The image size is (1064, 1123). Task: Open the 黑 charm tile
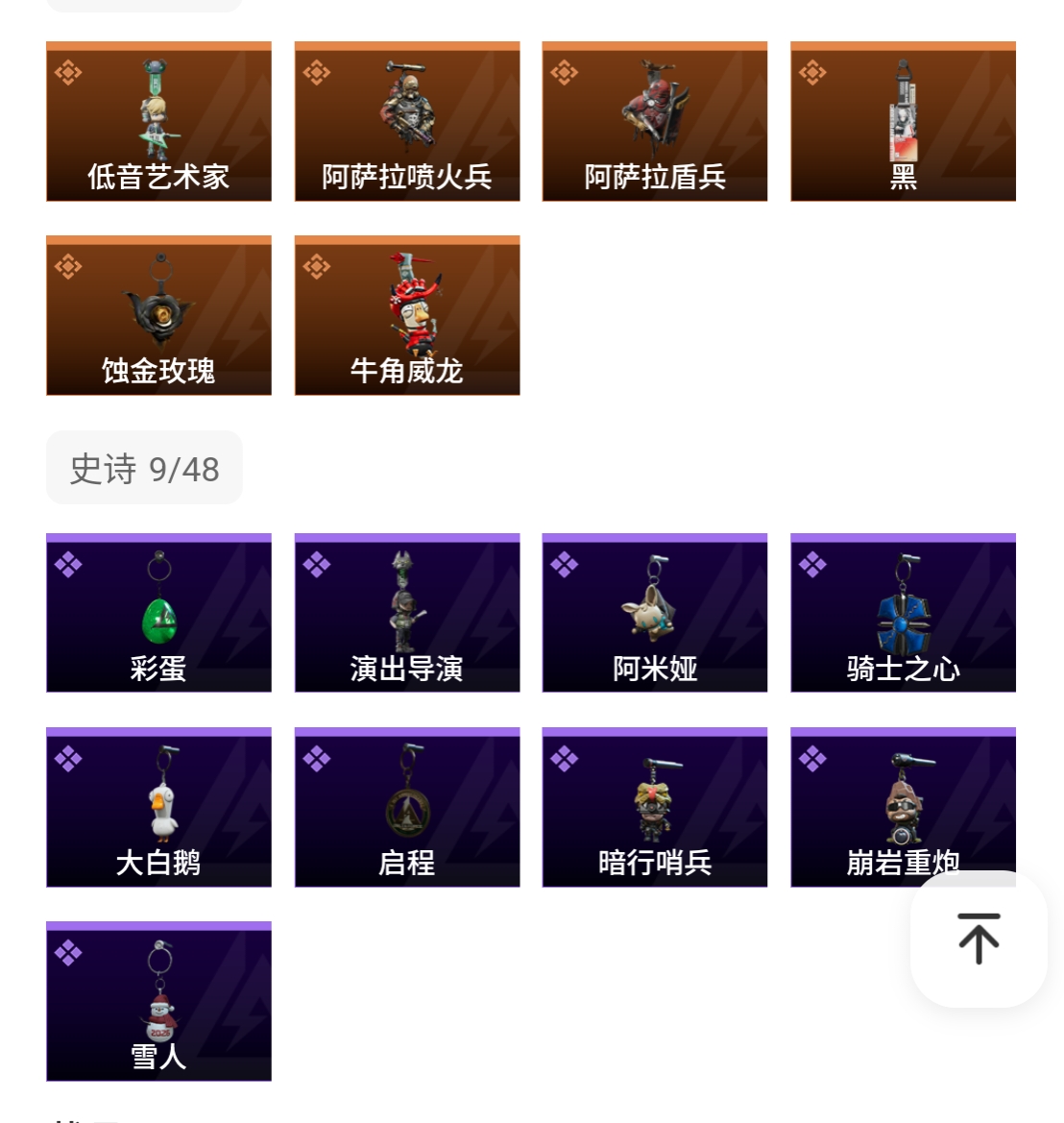coord(903,122)
